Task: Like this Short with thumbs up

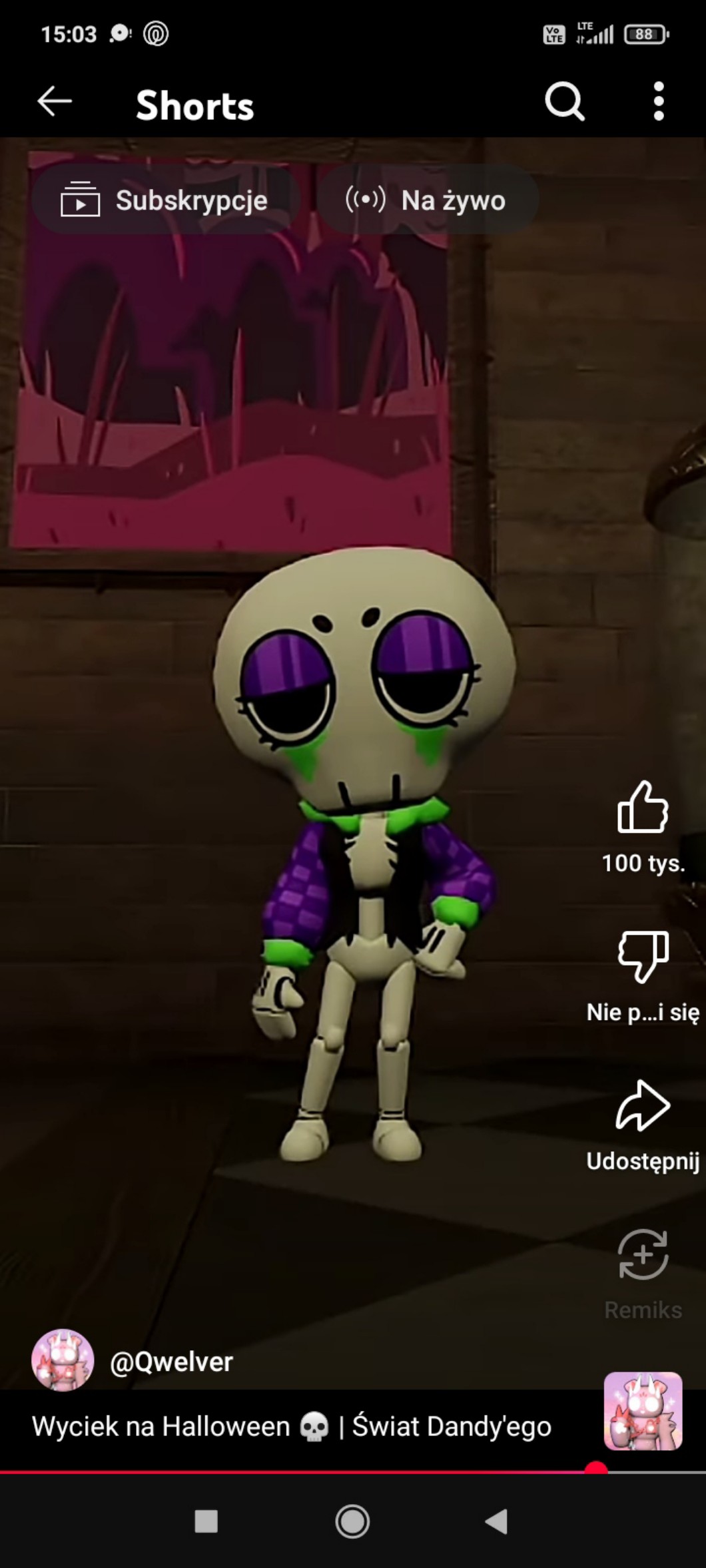Action: pyautogui.click(x=643, y=808)
